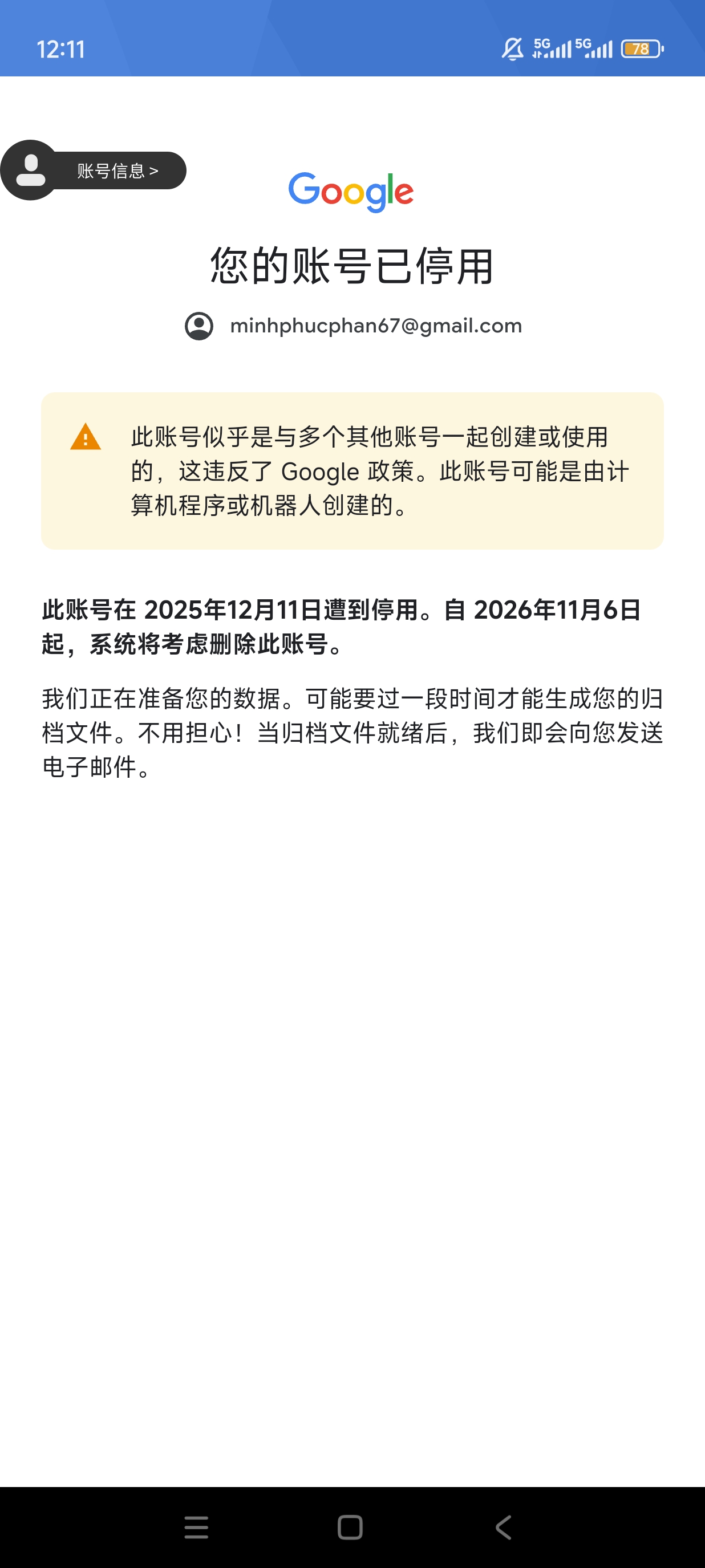Viewport: 705px width, 1568px height.
Task: Go to the home screen
Action: coord(350,1527)
